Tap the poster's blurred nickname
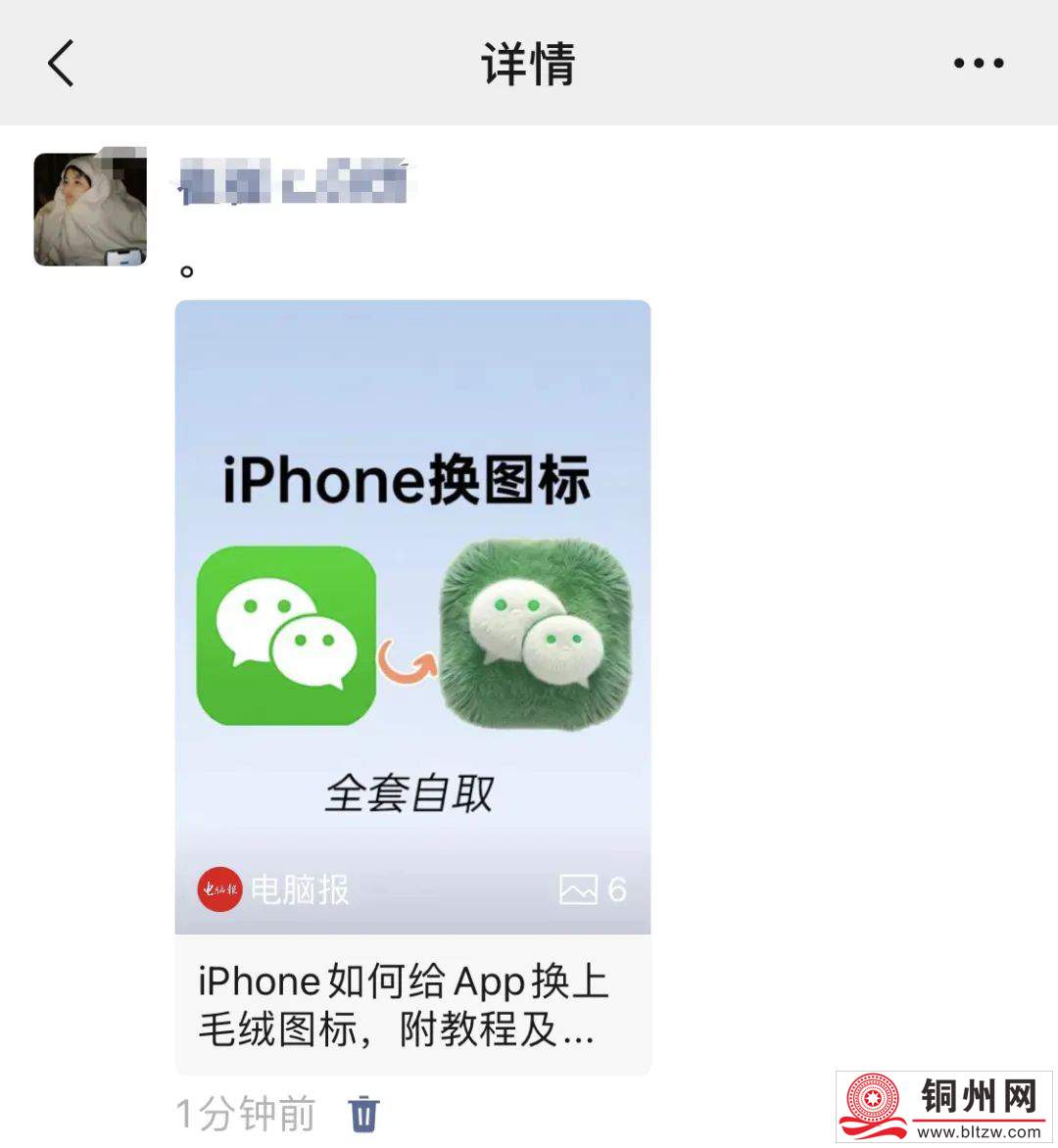Viewport: 1058px width, 1148px height. [x=294, y=183]
